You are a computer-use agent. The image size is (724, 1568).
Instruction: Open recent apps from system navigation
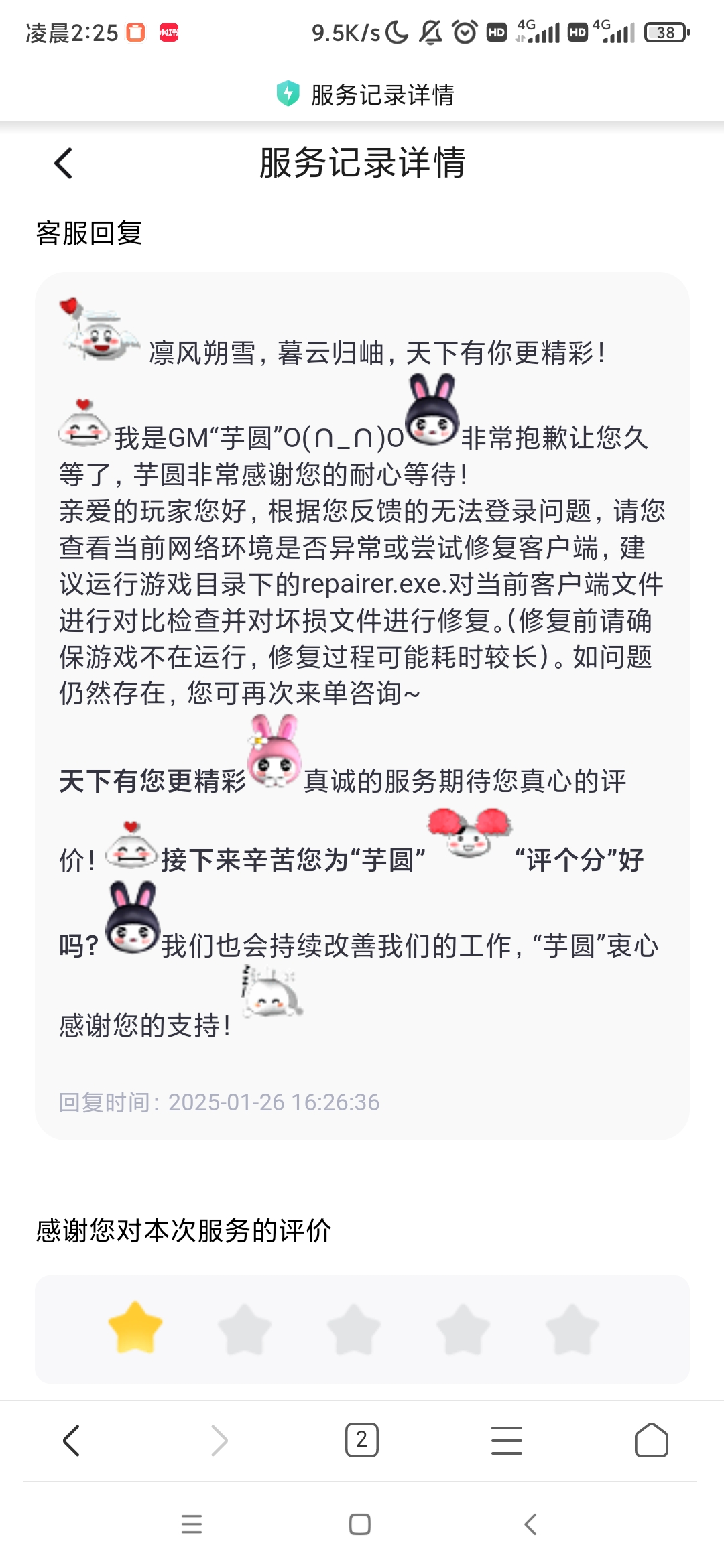click(x=192, y=1524)
